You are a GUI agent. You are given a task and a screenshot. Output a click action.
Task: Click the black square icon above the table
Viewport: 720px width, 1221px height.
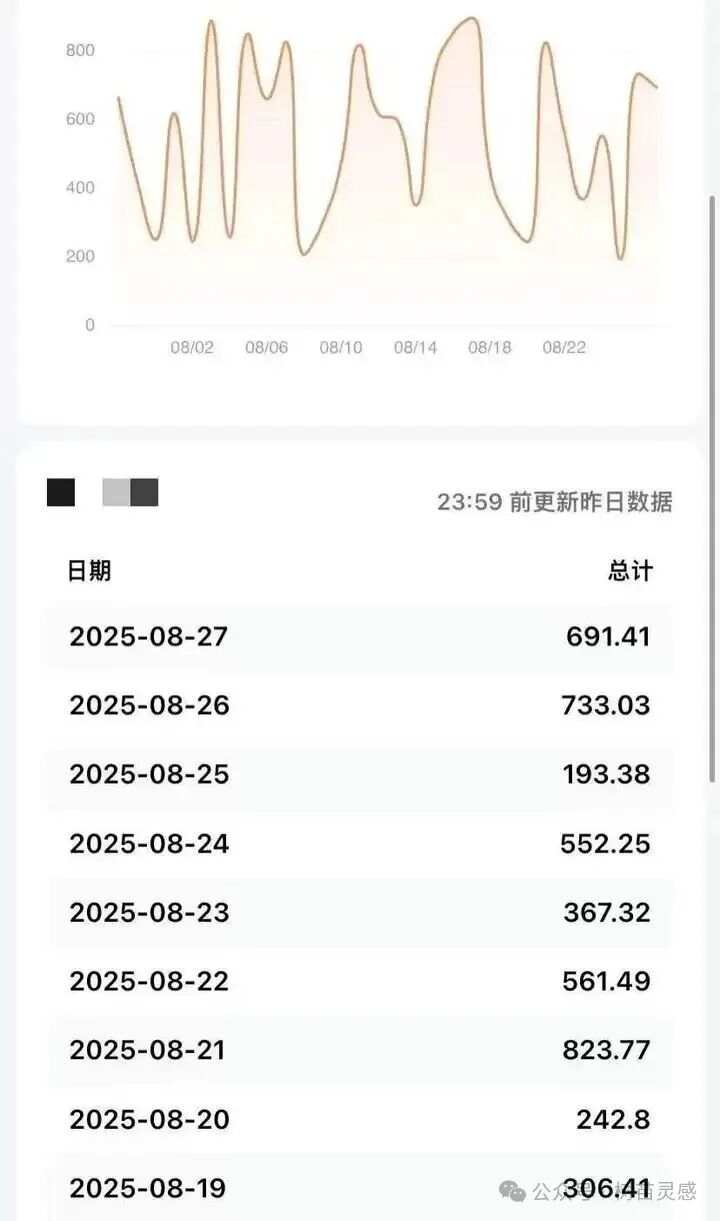click(58, 491)
